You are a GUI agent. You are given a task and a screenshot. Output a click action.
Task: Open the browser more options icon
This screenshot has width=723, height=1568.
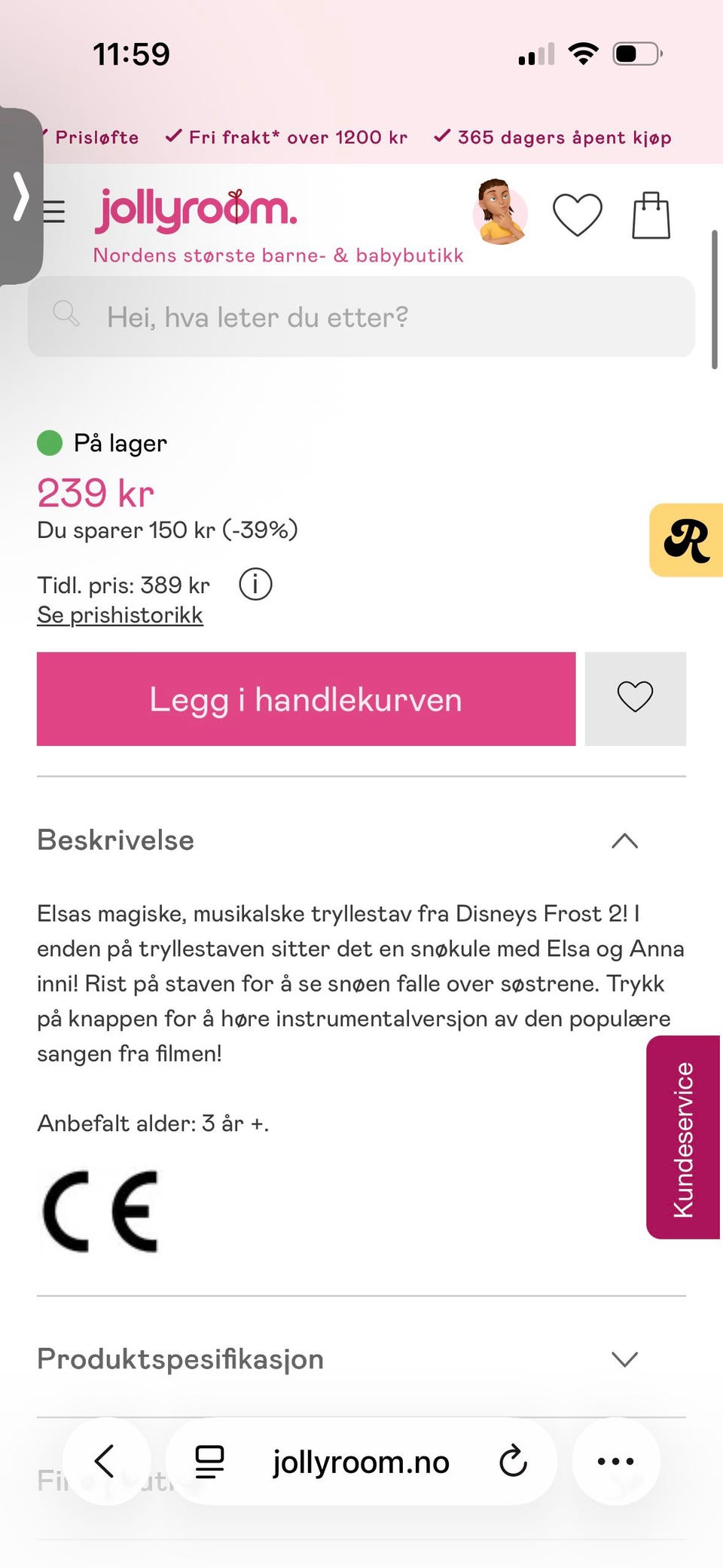[616, 1460]
